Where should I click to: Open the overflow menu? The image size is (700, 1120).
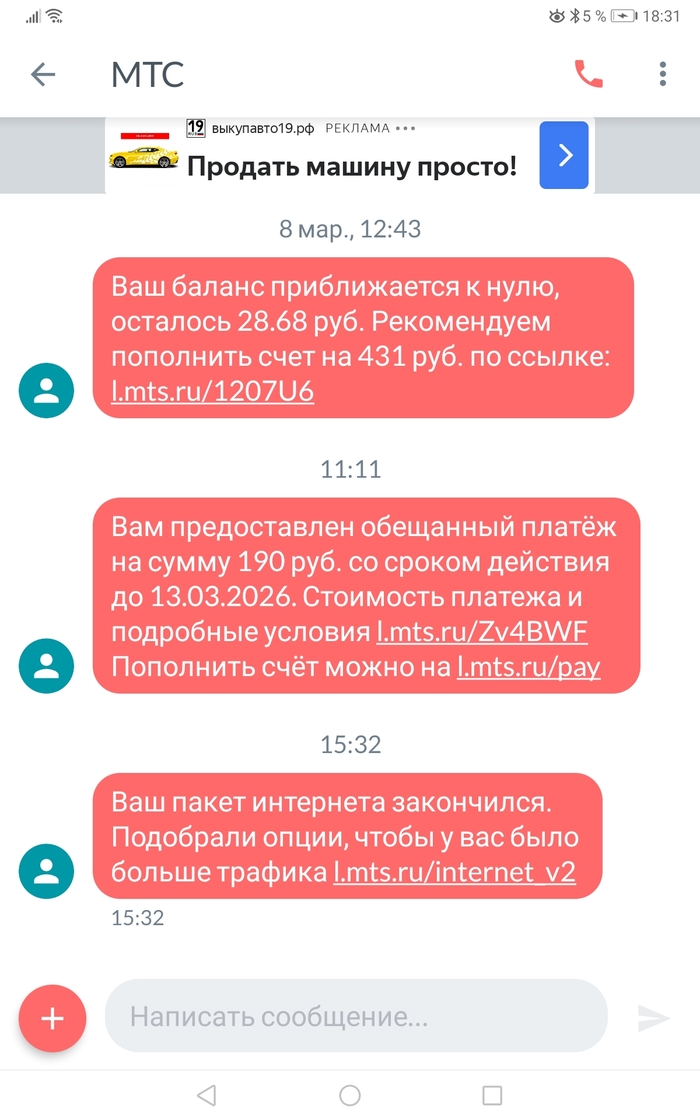662,74
